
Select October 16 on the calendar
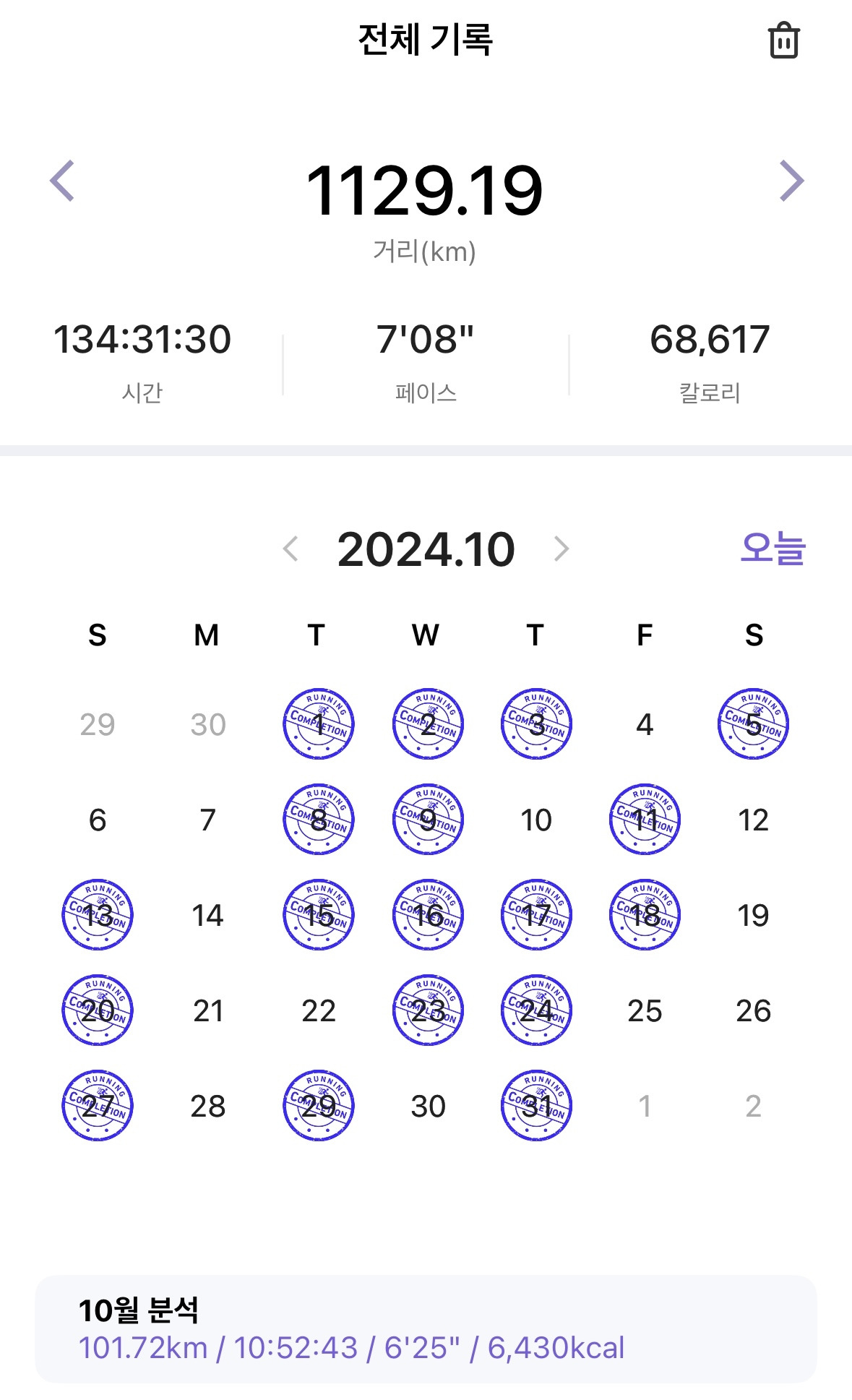[428, 914]
